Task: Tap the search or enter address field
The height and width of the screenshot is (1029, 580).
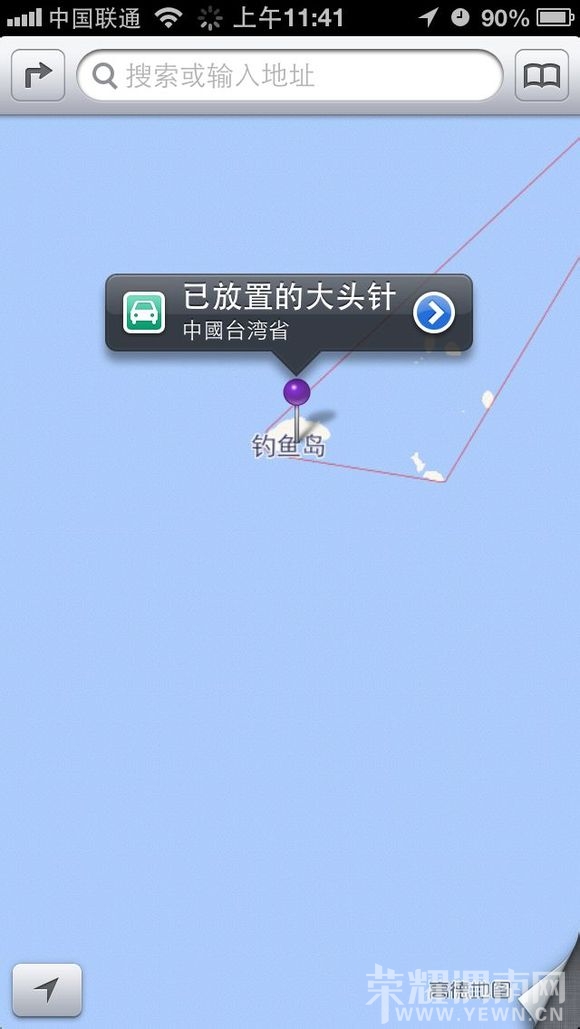Action: [x=289, y=75]
